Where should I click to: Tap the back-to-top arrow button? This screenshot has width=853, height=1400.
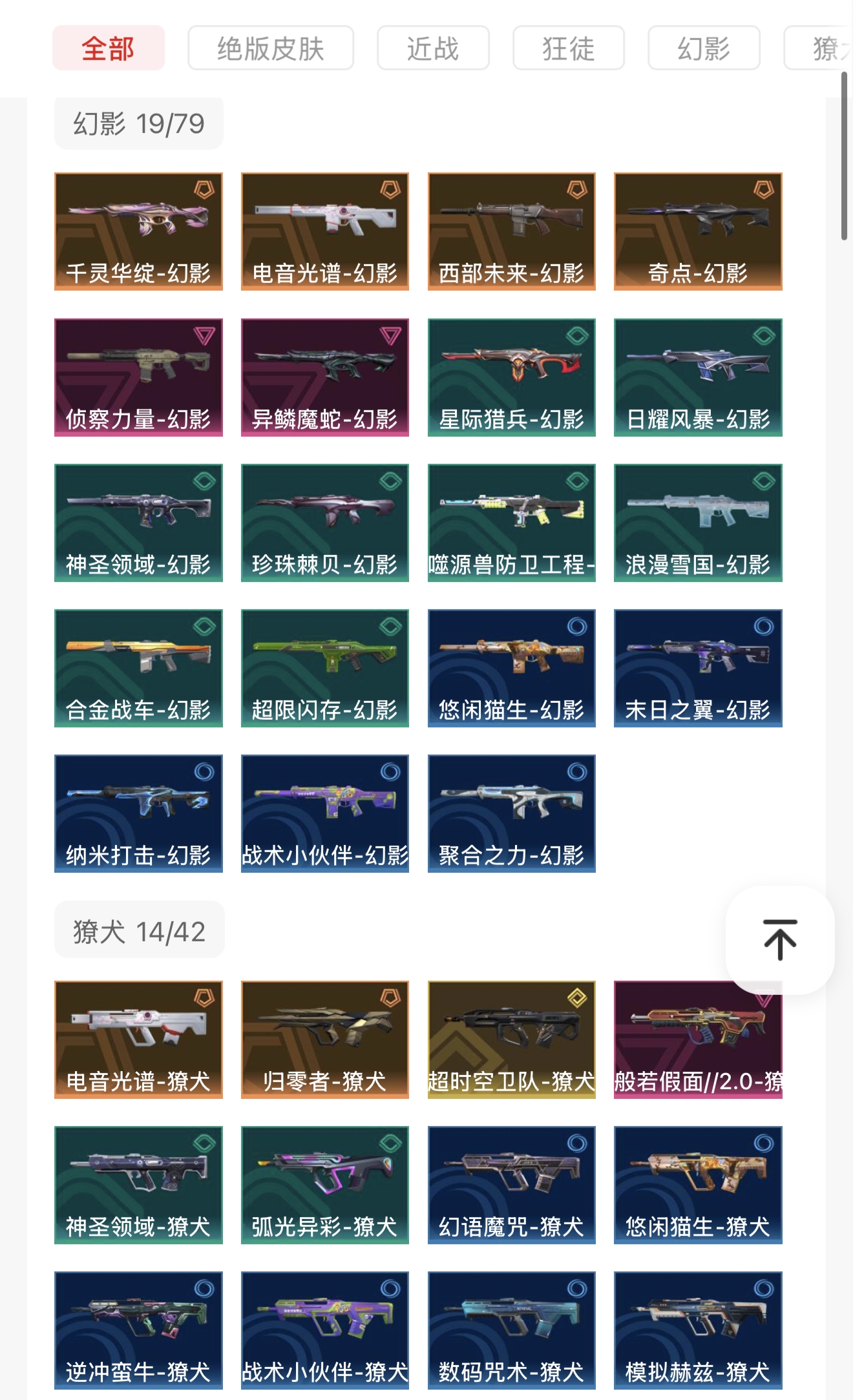779,939
